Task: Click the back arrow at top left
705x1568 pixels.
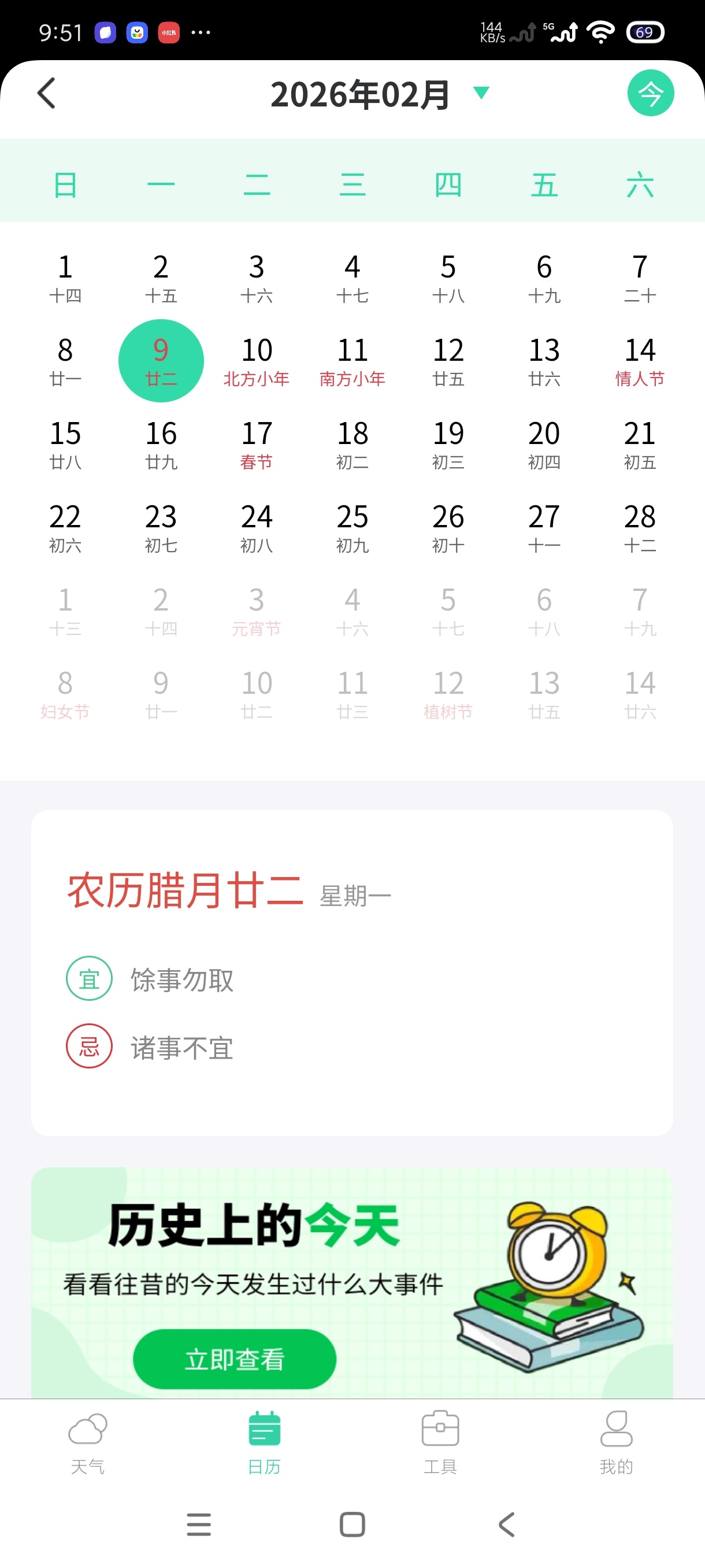Action: [x=46, y=93]
